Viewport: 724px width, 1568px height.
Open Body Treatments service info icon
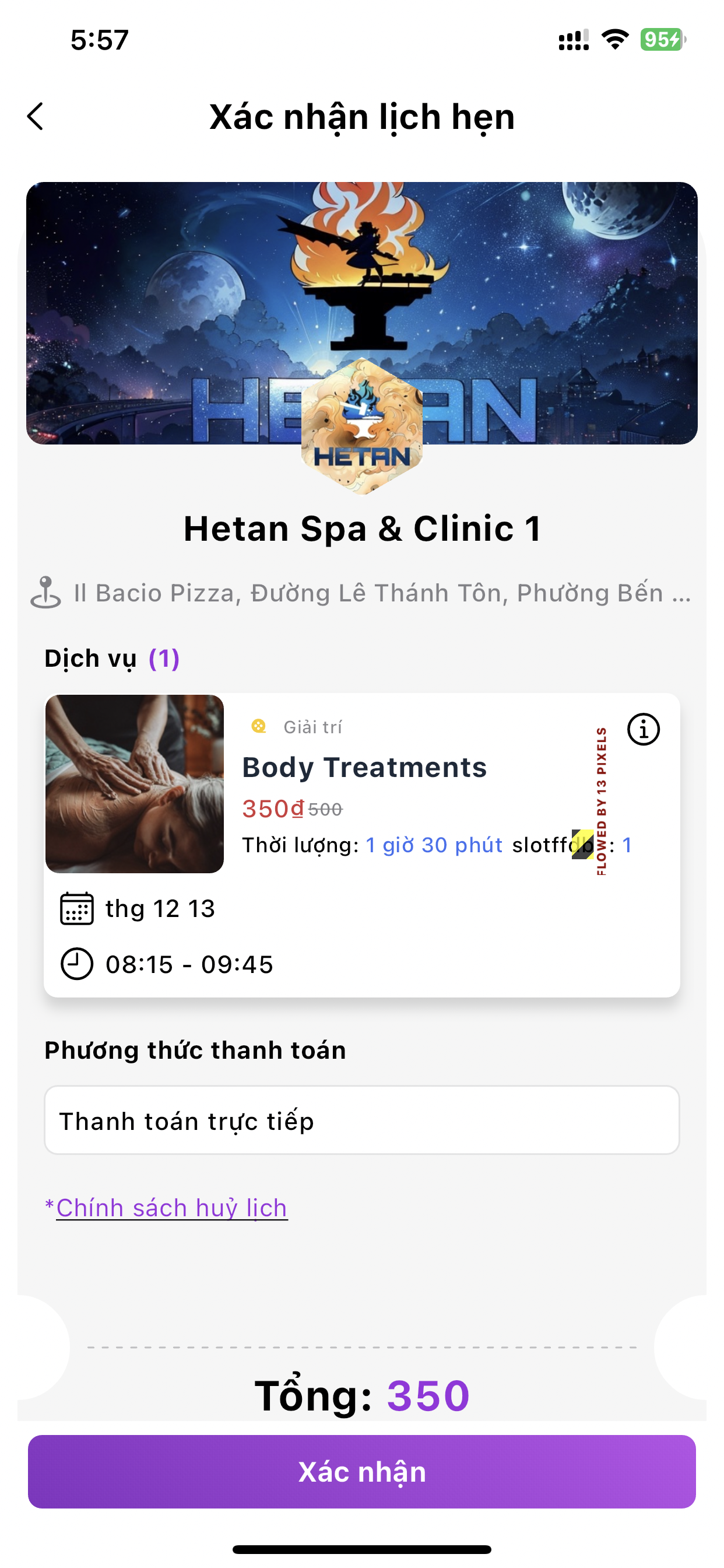click(643, 729)
